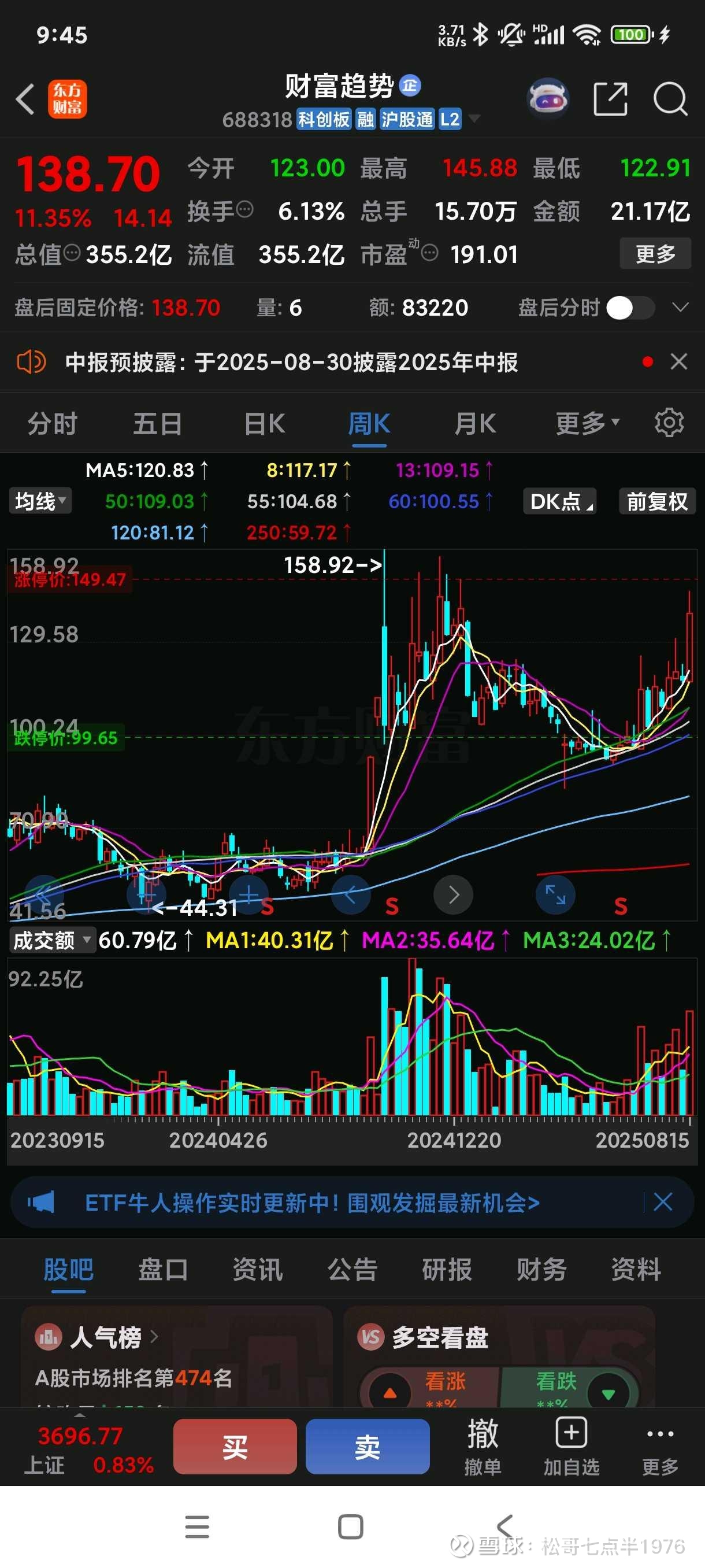Switch to the 分时 chart tab

coord(53,423)
